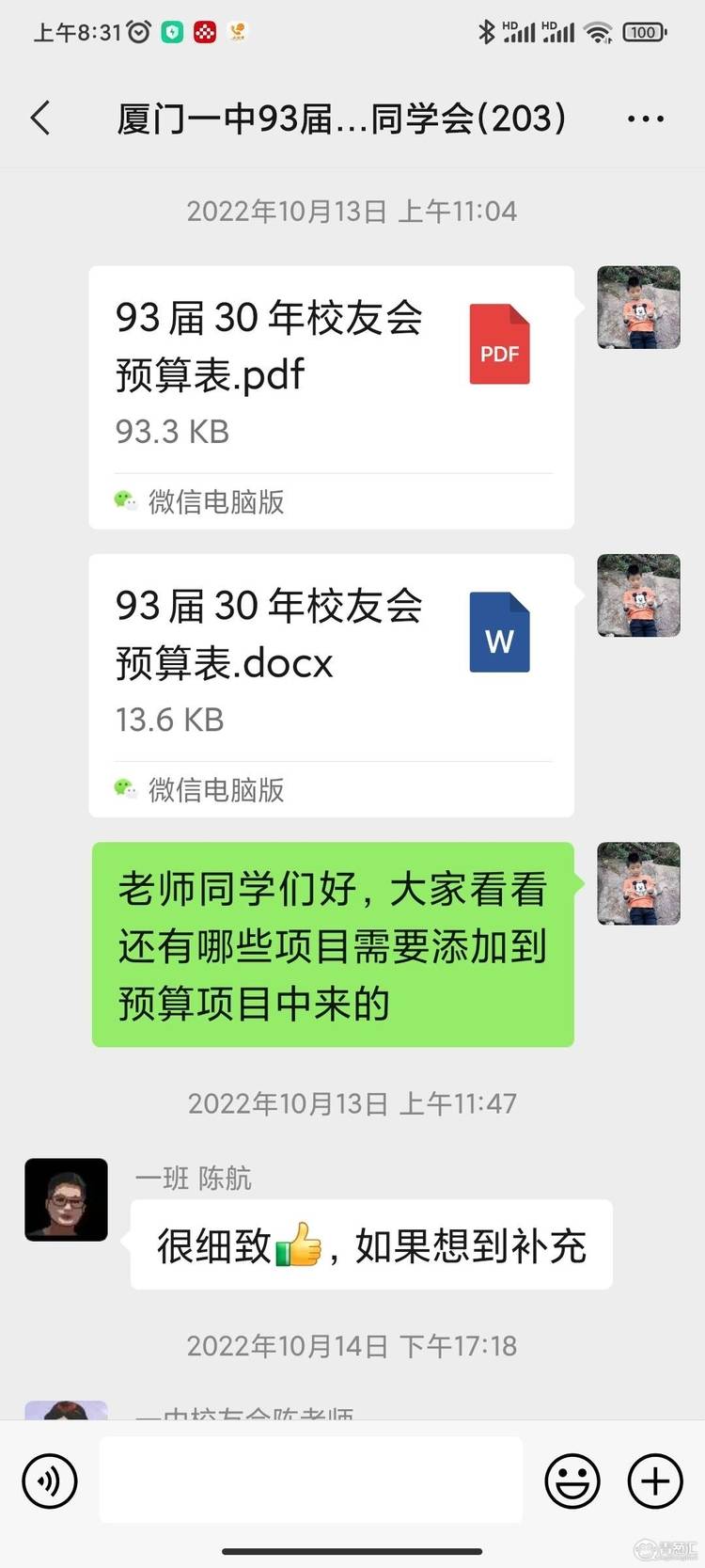Open the group chat overflow menu
The image size is (705, 1568).
(645, 119)
